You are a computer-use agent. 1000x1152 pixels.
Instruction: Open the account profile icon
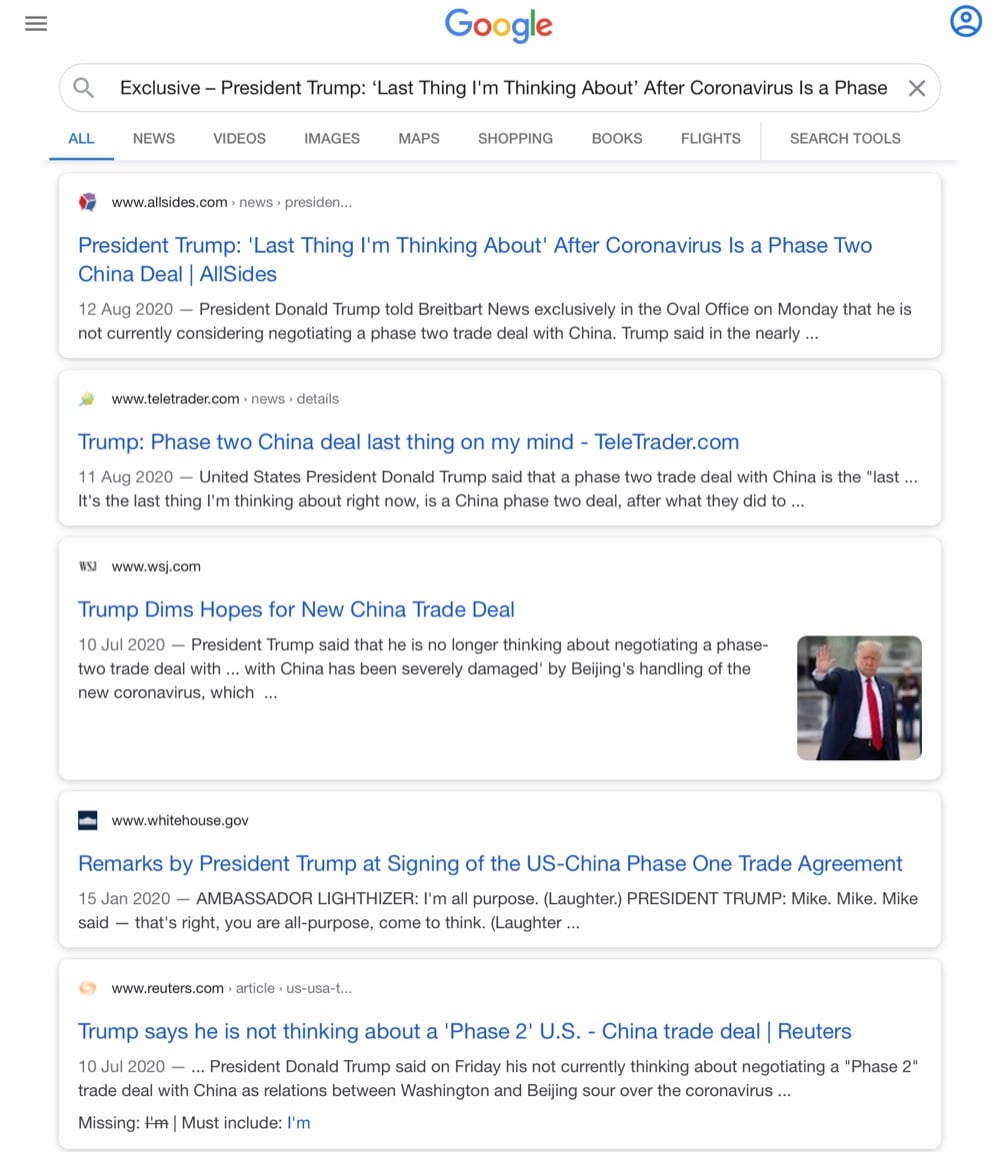point(965,21)
